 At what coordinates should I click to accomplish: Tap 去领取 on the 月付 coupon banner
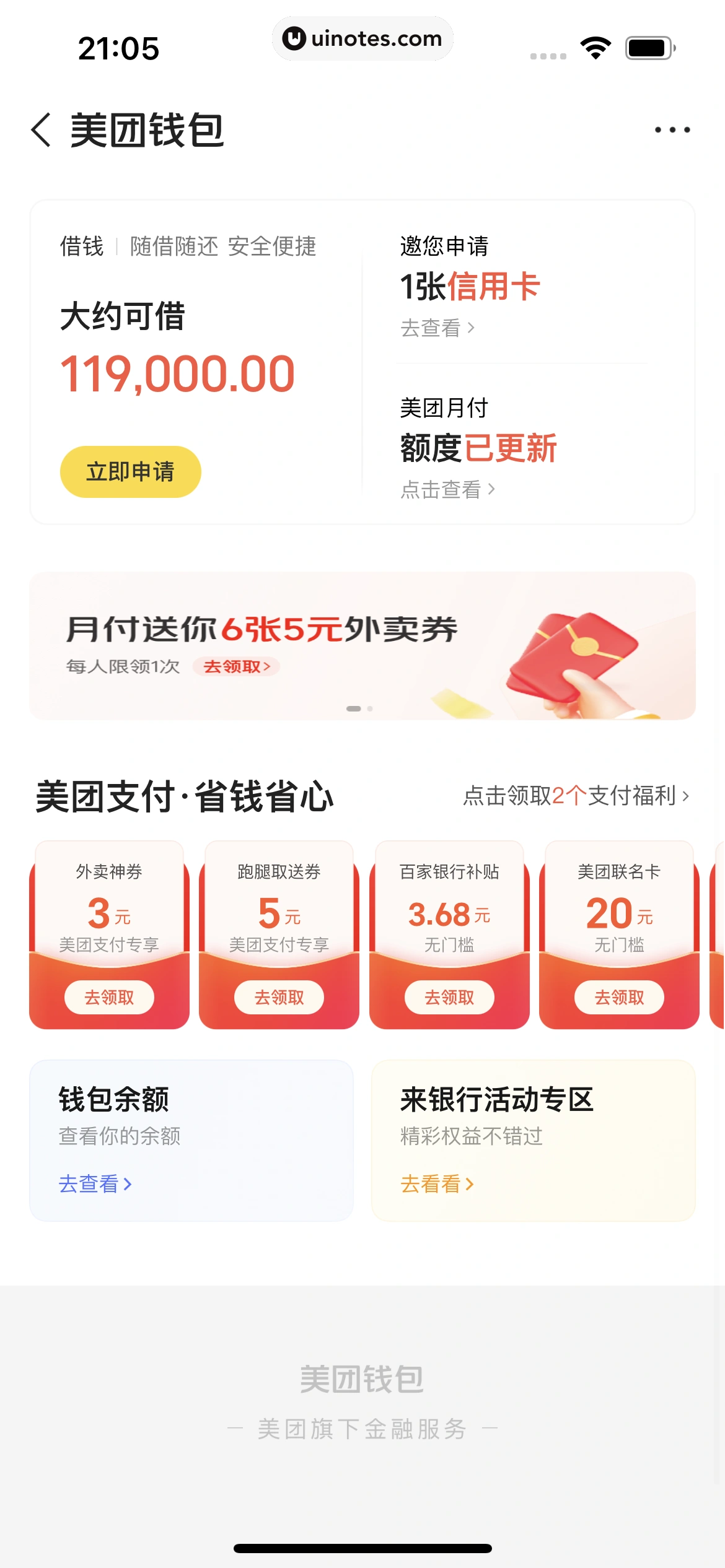[x=236, y=667]
